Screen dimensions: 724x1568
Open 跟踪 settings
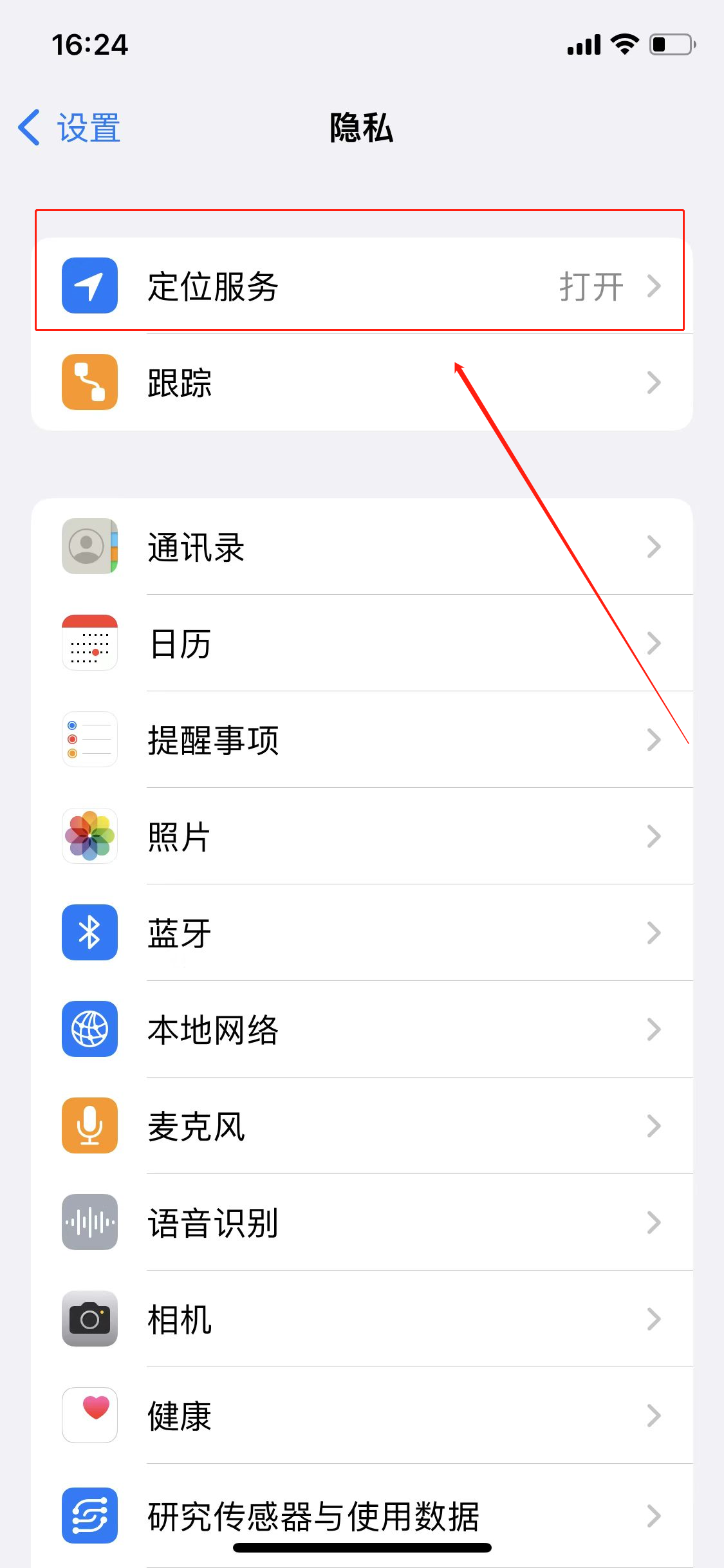coord(360,382)
